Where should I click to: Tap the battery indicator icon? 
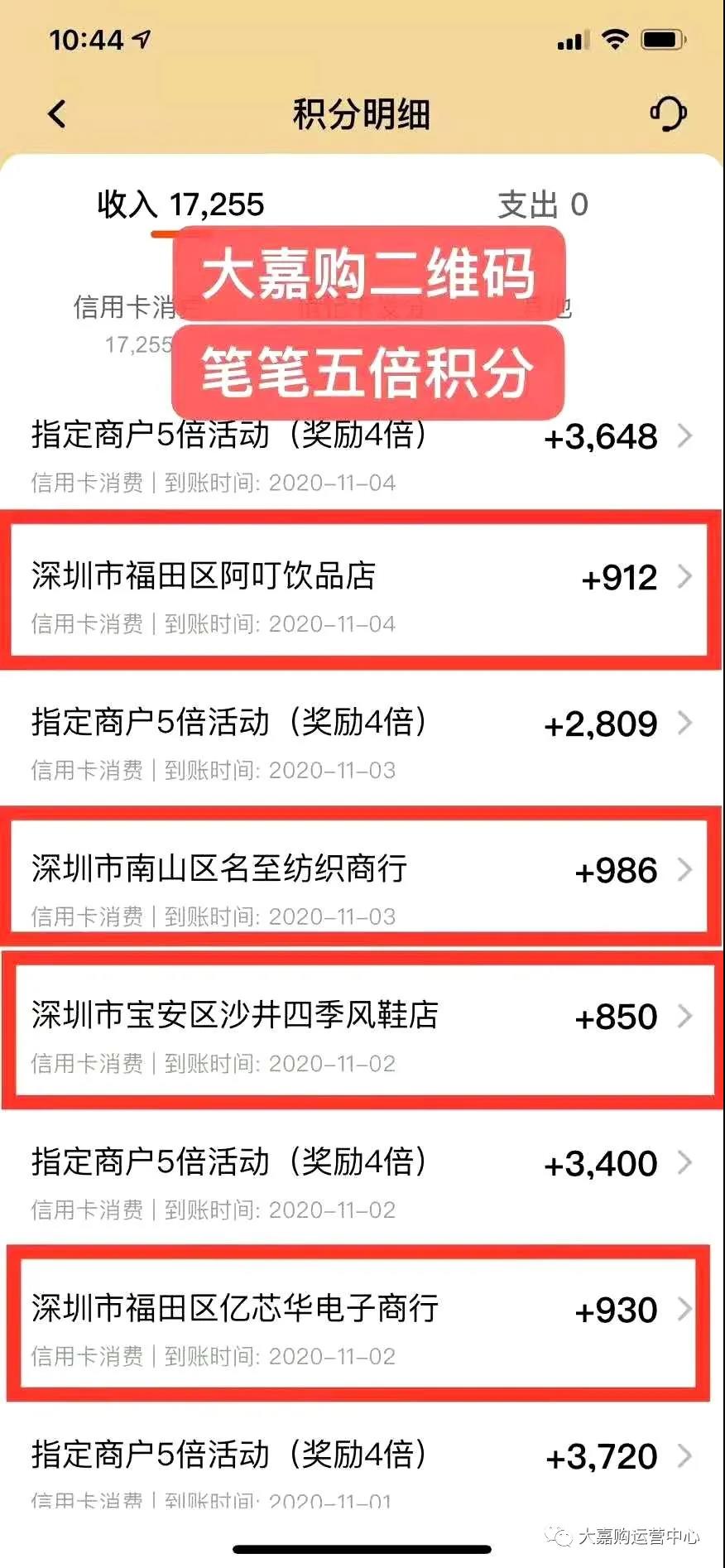click(x=662, y=38)
